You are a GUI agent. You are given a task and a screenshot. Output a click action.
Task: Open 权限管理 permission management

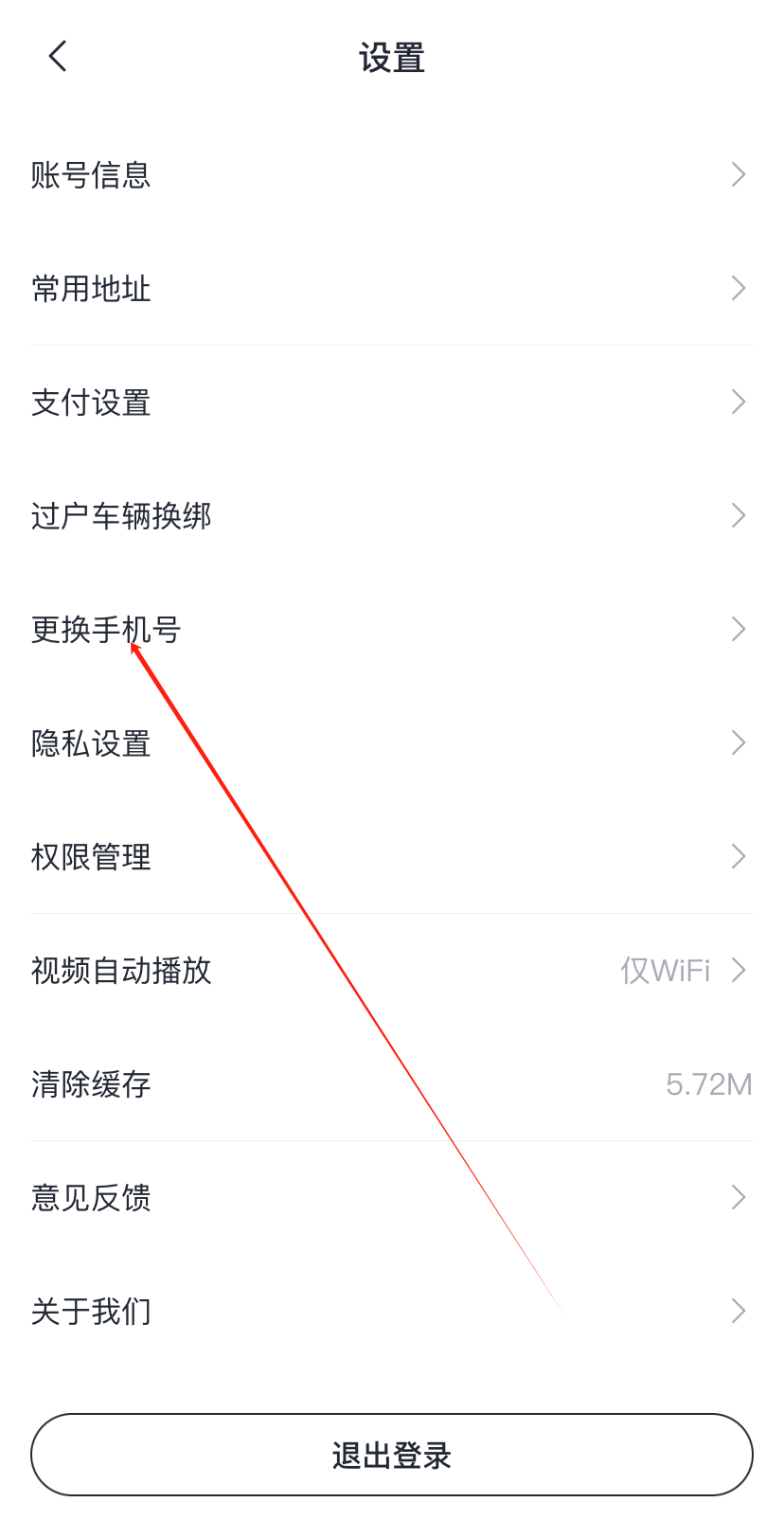pyautogui.click(x=90, y=856)
